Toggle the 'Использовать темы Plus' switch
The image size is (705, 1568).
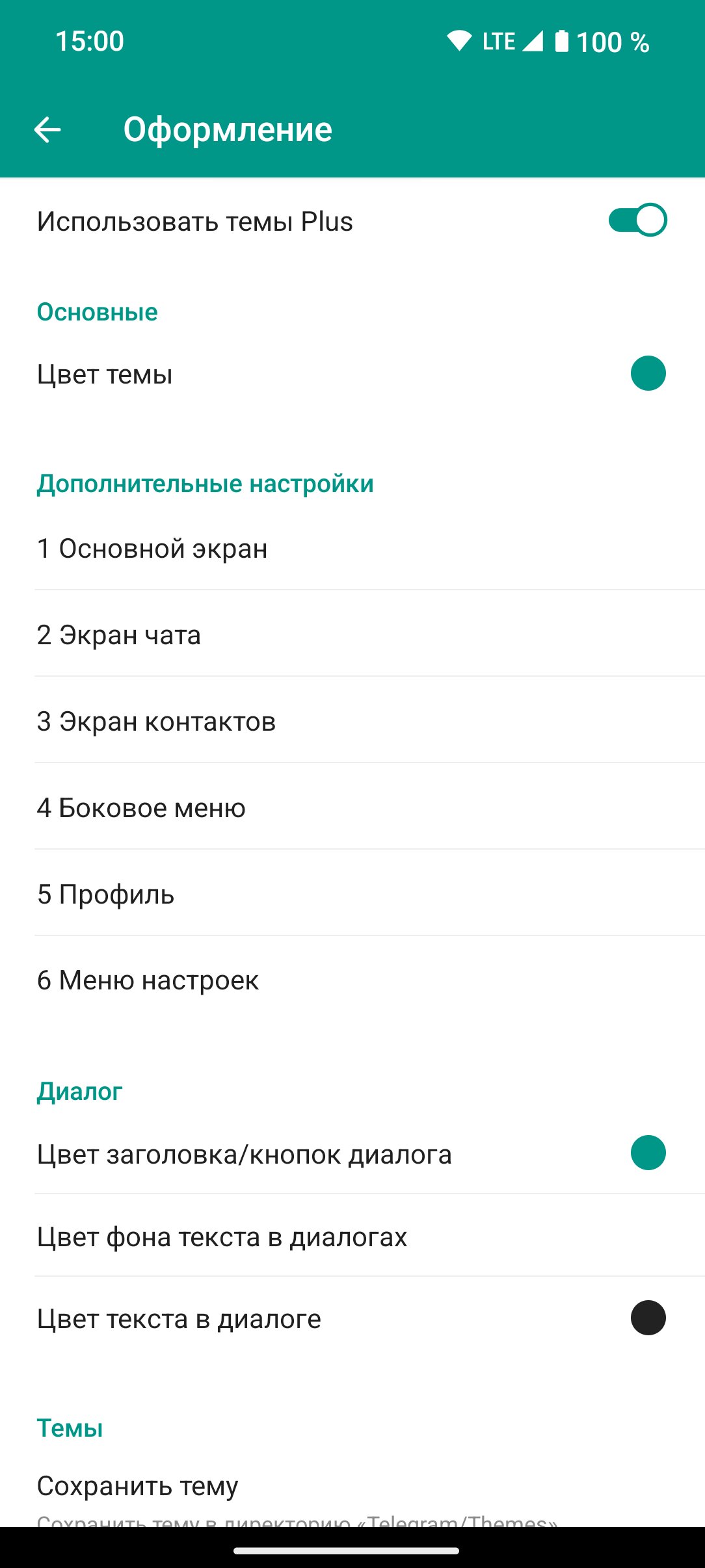[x=637, y=220]
